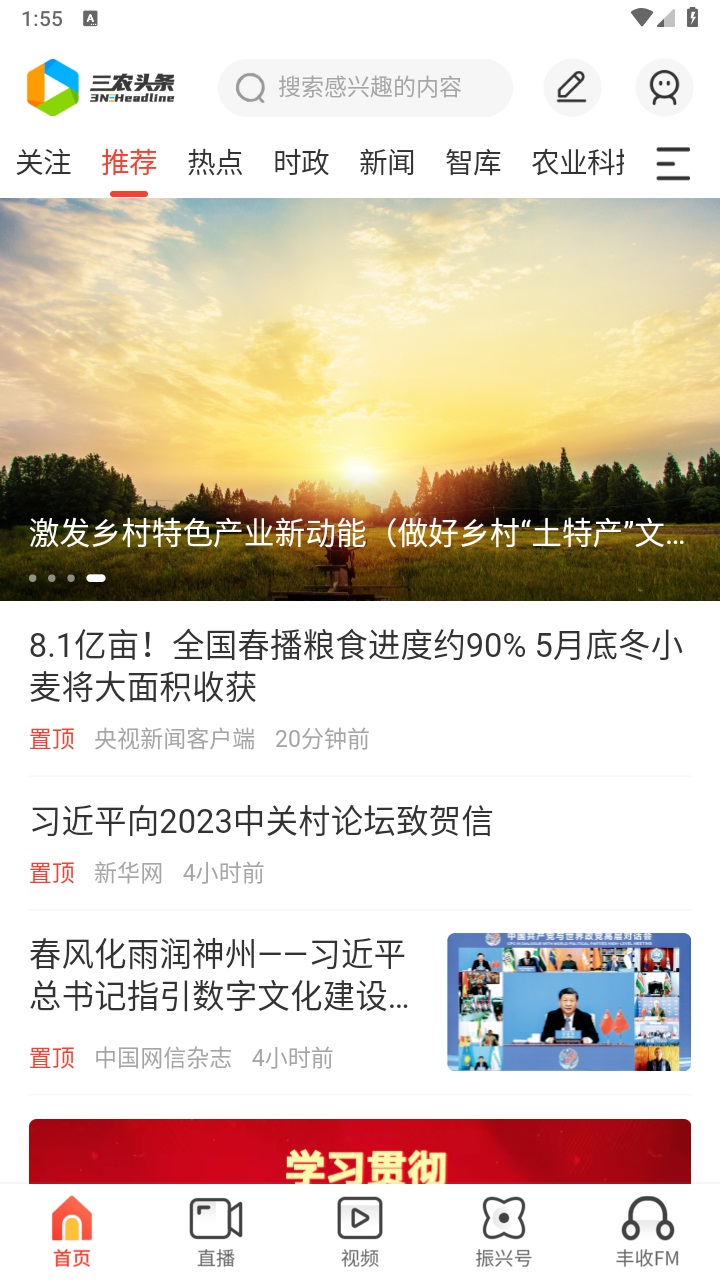Screen dimensions: 720x1280
Task: Jump to first carousel slide dot
Action: tap(32, 578)
